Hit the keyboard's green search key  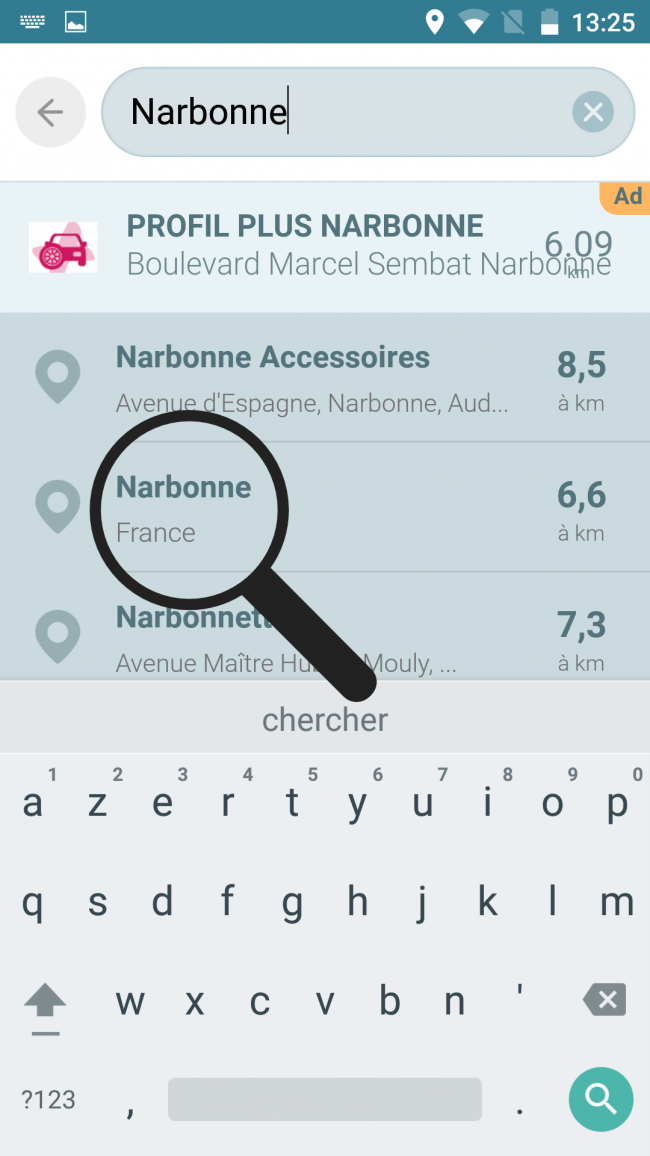(601, 1100)
